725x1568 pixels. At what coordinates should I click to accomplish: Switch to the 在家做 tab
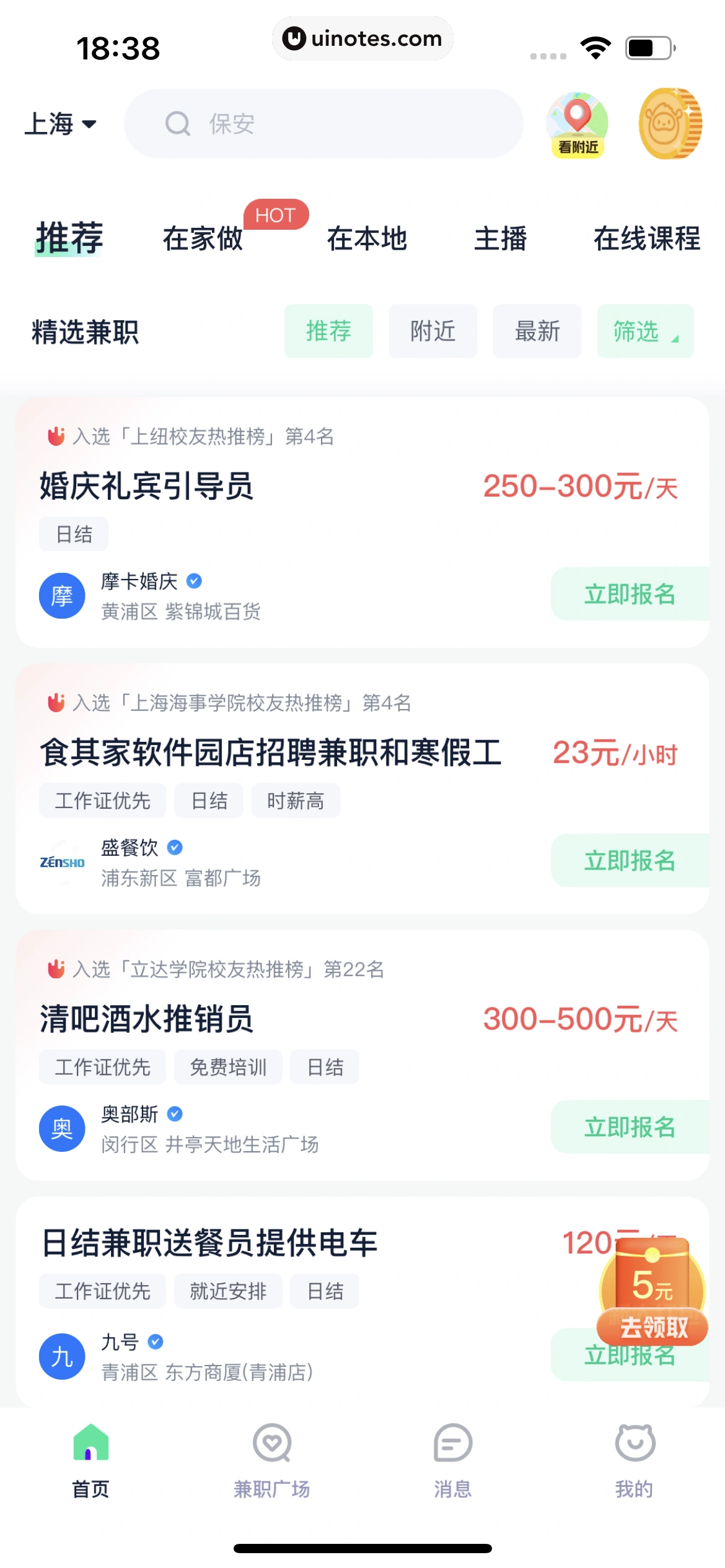click(x=203, y=240)
